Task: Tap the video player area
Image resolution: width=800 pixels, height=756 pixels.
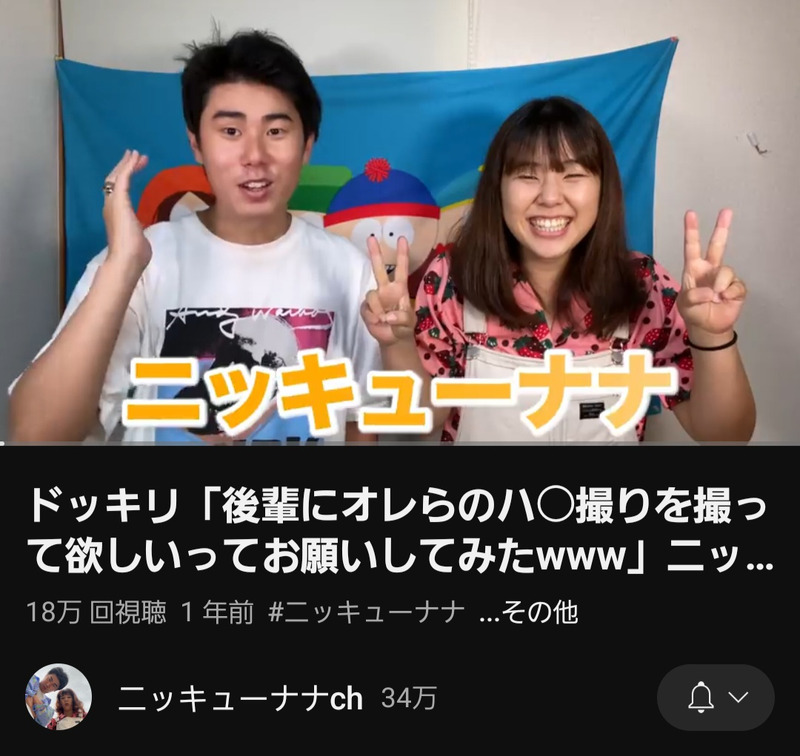Action: click(400, 222)
